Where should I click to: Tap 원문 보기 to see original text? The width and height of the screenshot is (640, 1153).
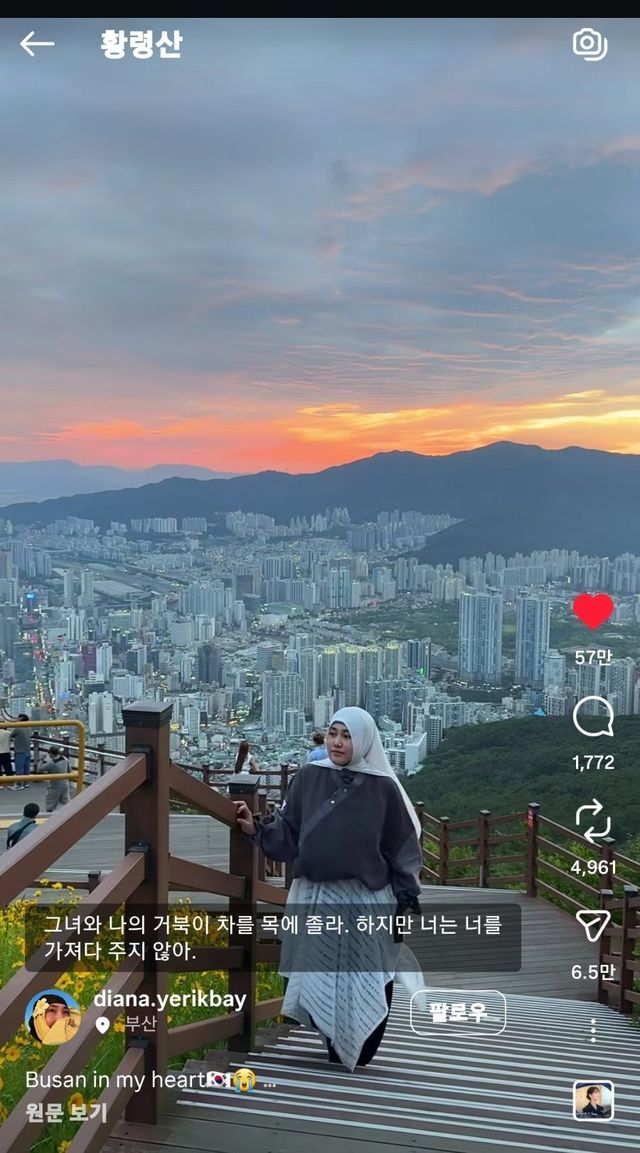66,1111
